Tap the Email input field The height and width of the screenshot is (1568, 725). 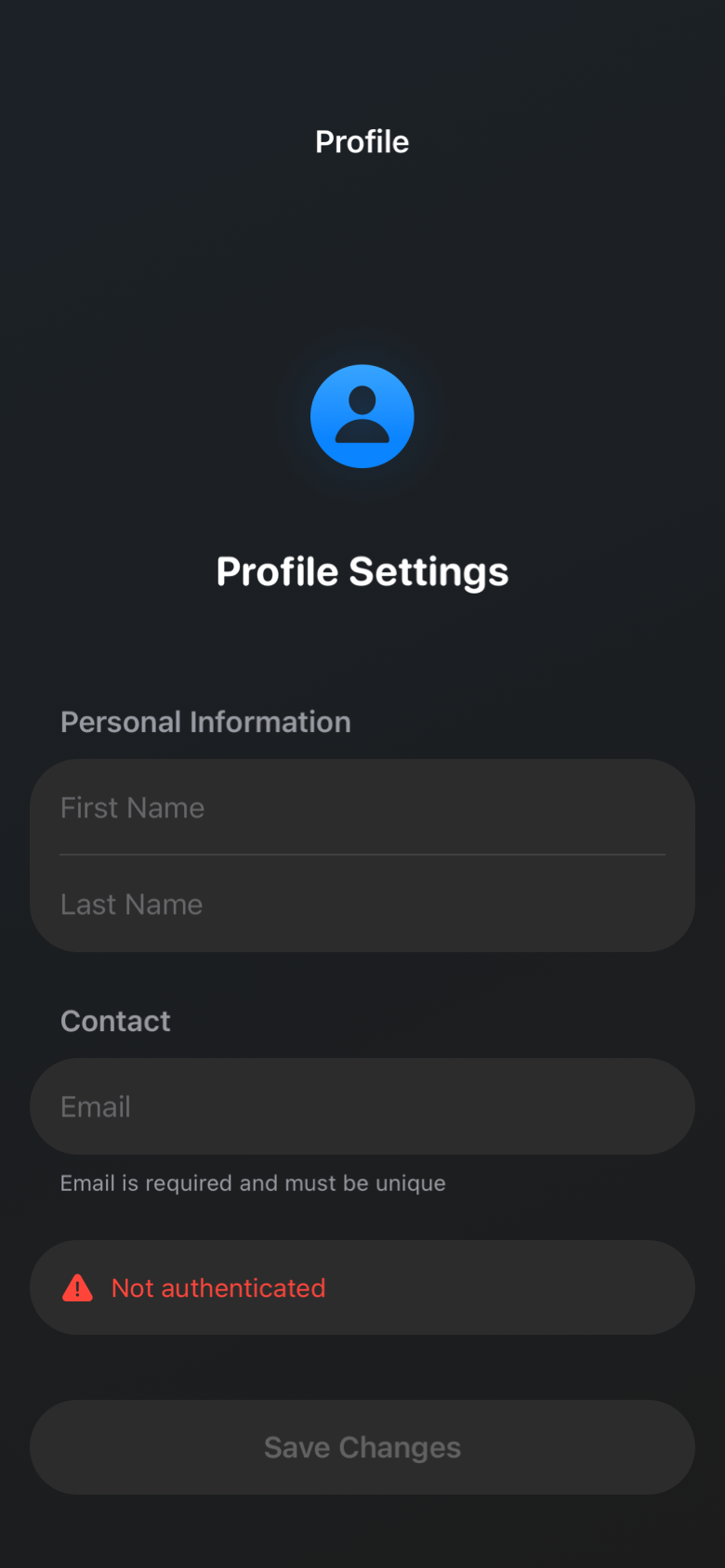362,1105
